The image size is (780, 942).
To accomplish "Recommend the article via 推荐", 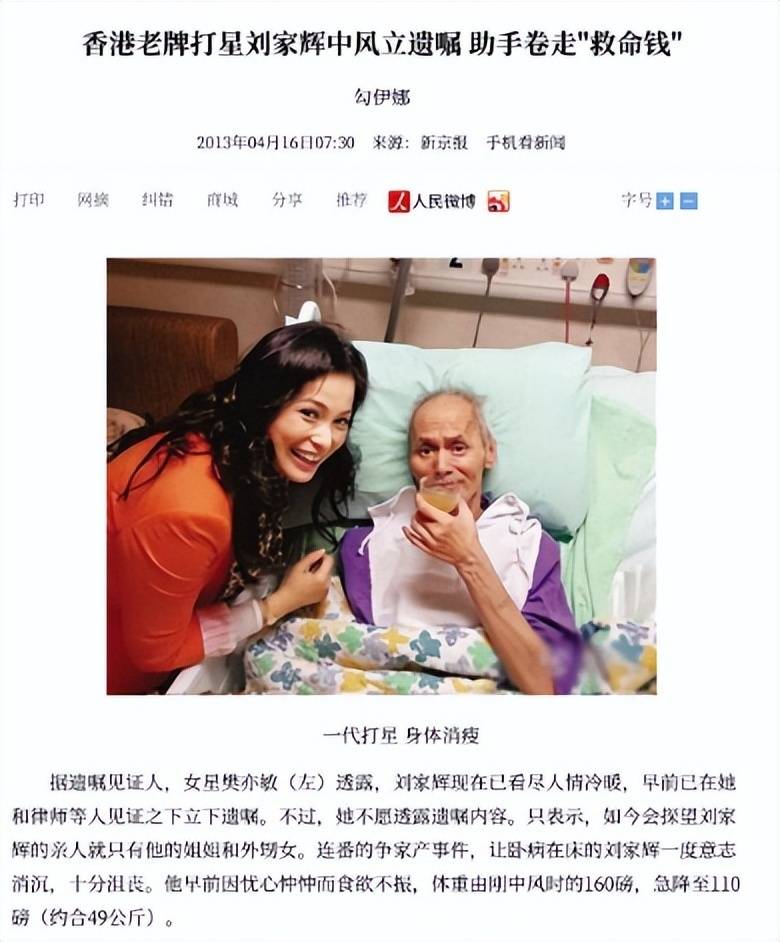I will pyautogui.click(x=351, y=200).
